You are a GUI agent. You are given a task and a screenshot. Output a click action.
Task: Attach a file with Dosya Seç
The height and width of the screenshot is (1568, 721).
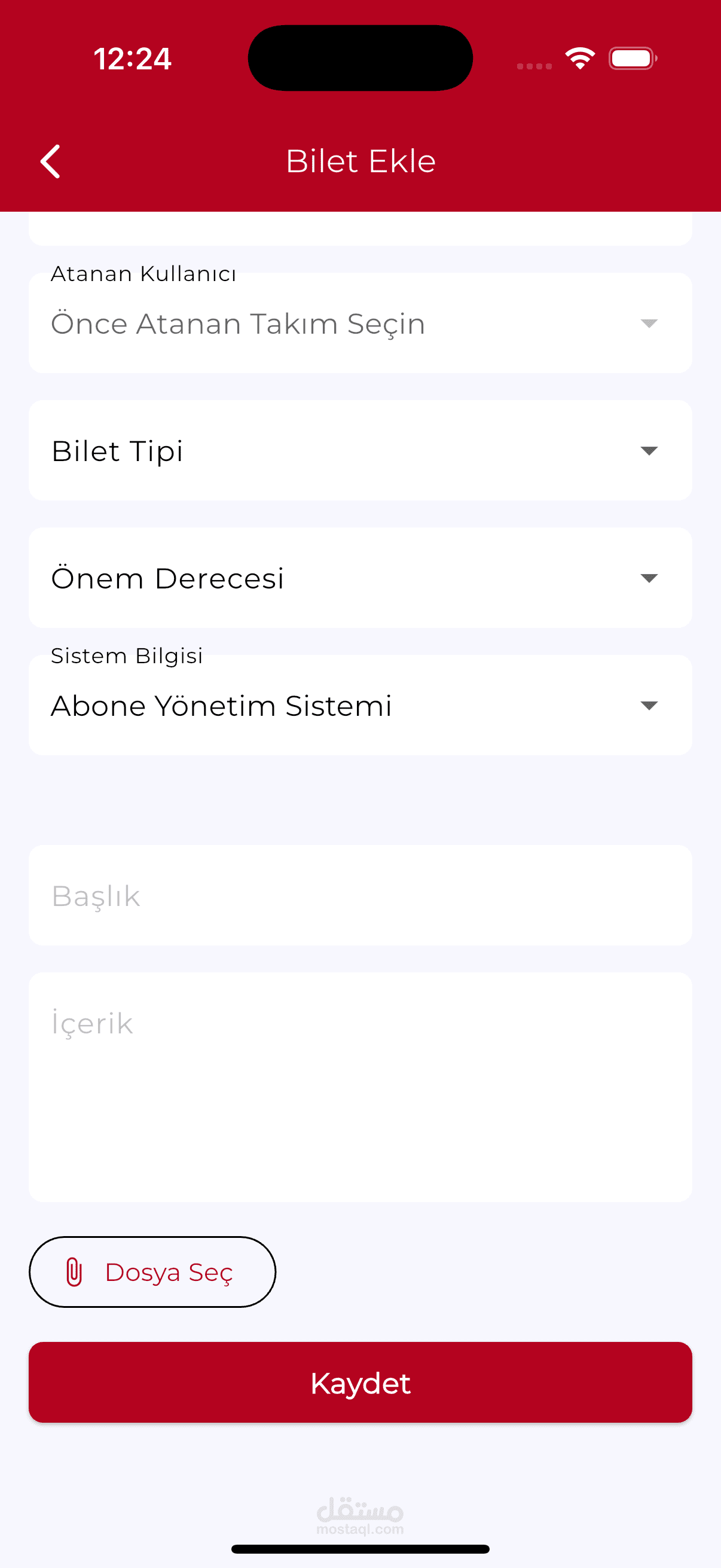152,1271
